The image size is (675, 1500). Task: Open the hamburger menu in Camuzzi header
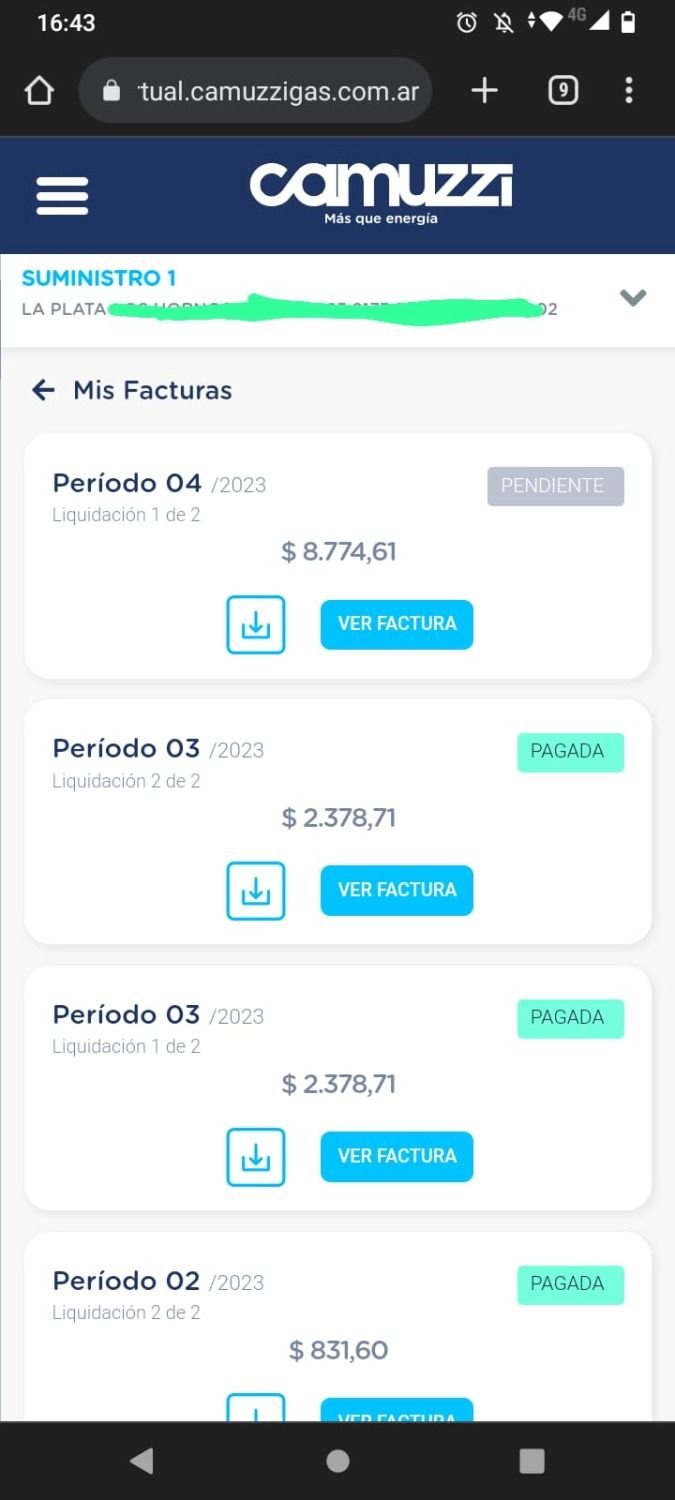click(62, 195)
